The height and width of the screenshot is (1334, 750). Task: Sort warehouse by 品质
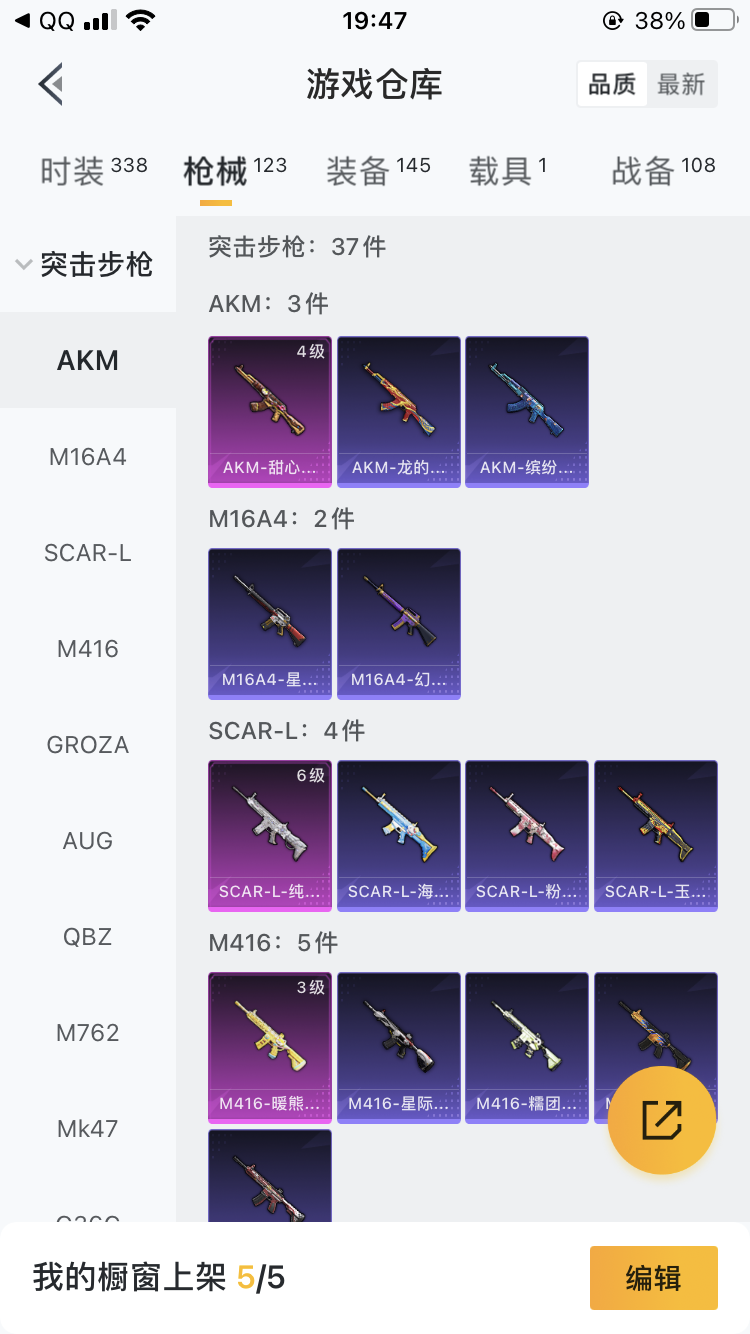(x=612, y=85)
